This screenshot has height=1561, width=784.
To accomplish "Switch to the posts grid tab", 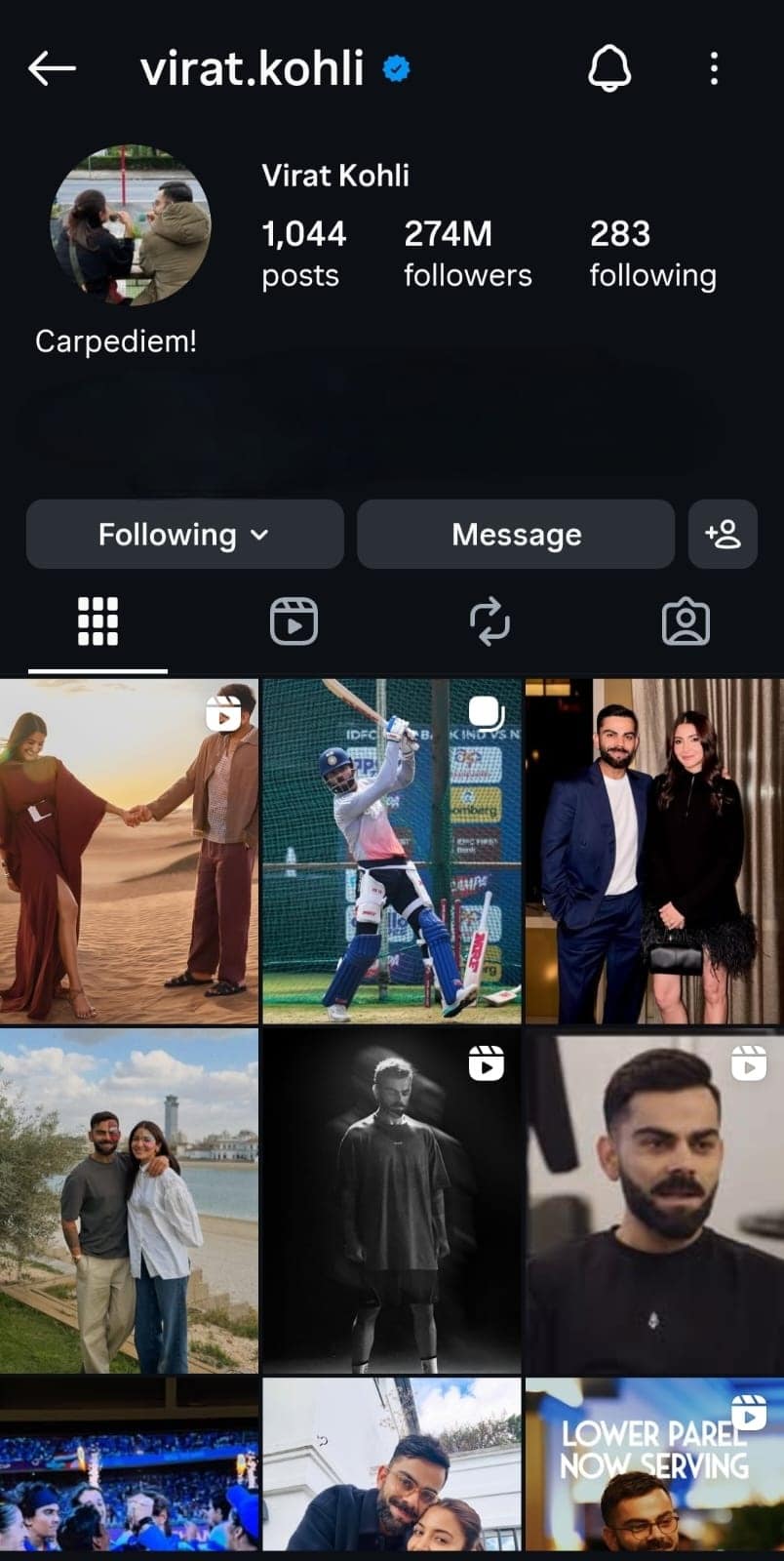I will pos(98,621).
